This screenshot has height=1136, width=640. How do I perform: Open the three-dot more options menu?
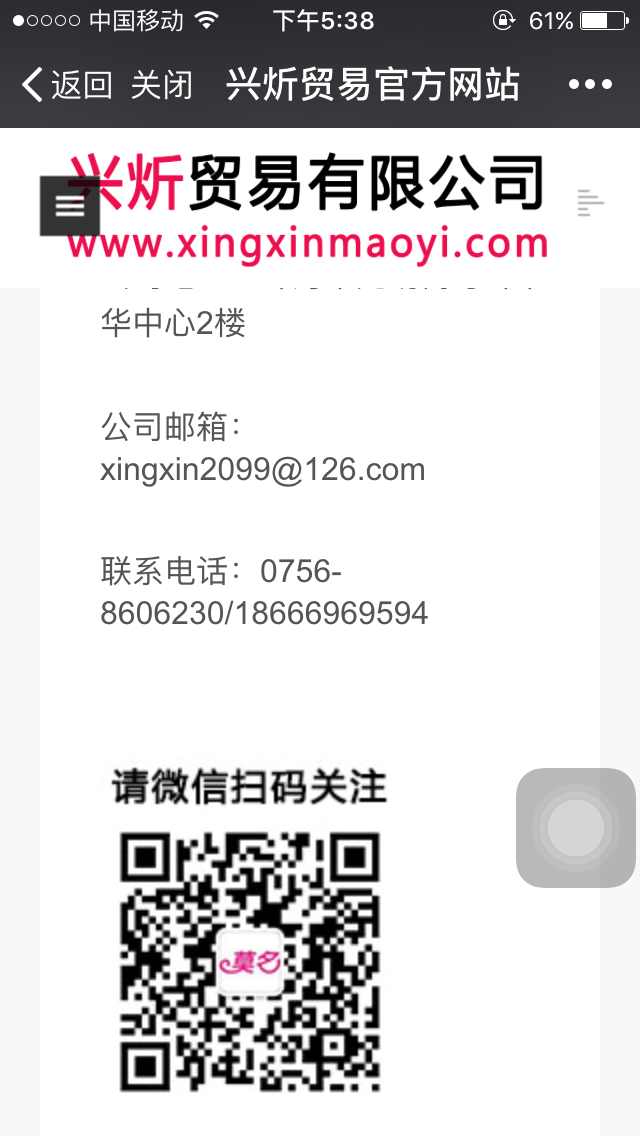(x=590, y=85)
